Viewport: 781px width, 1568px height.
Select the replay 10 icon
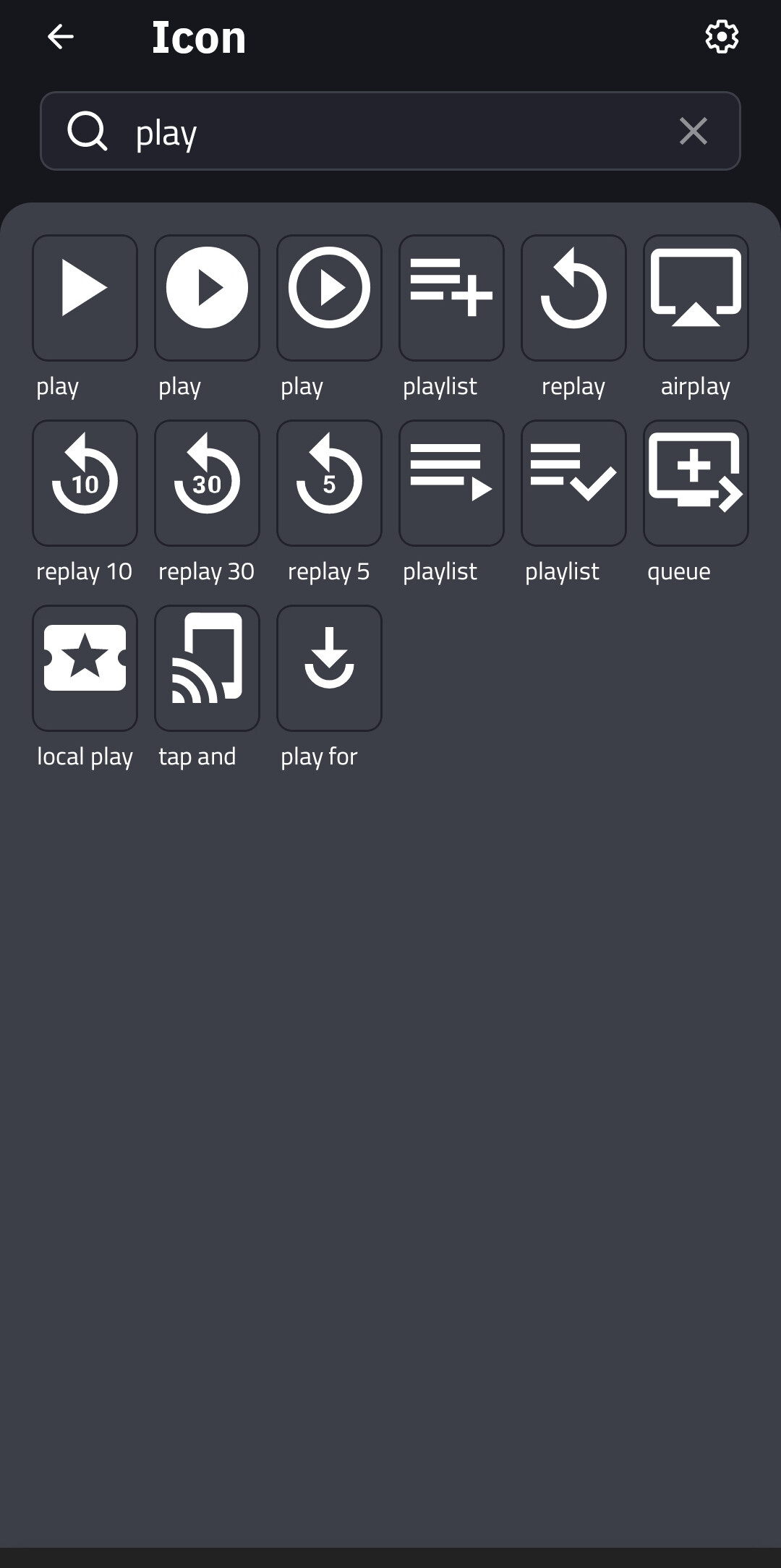85,482
